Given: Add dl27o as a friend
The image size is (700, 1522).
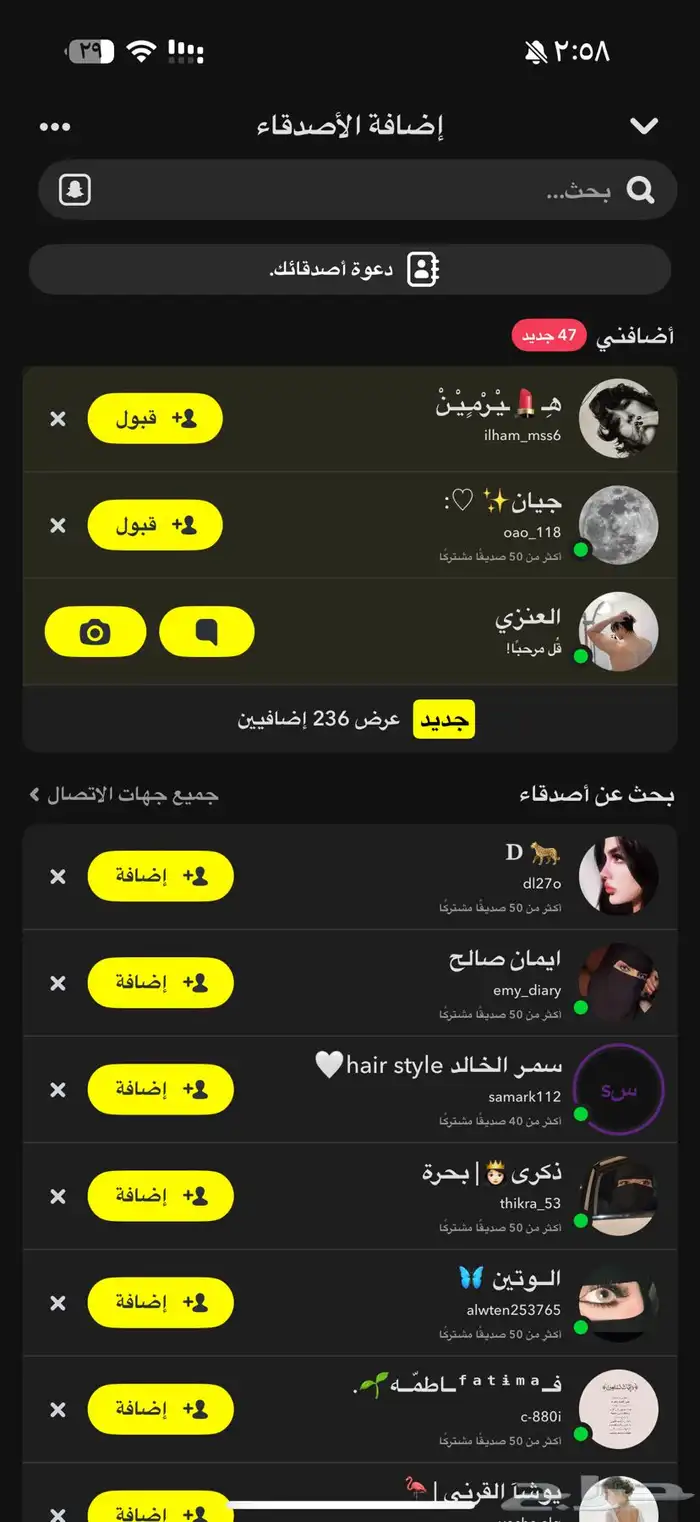Looking at the screenshot, I should pos(161,876).
